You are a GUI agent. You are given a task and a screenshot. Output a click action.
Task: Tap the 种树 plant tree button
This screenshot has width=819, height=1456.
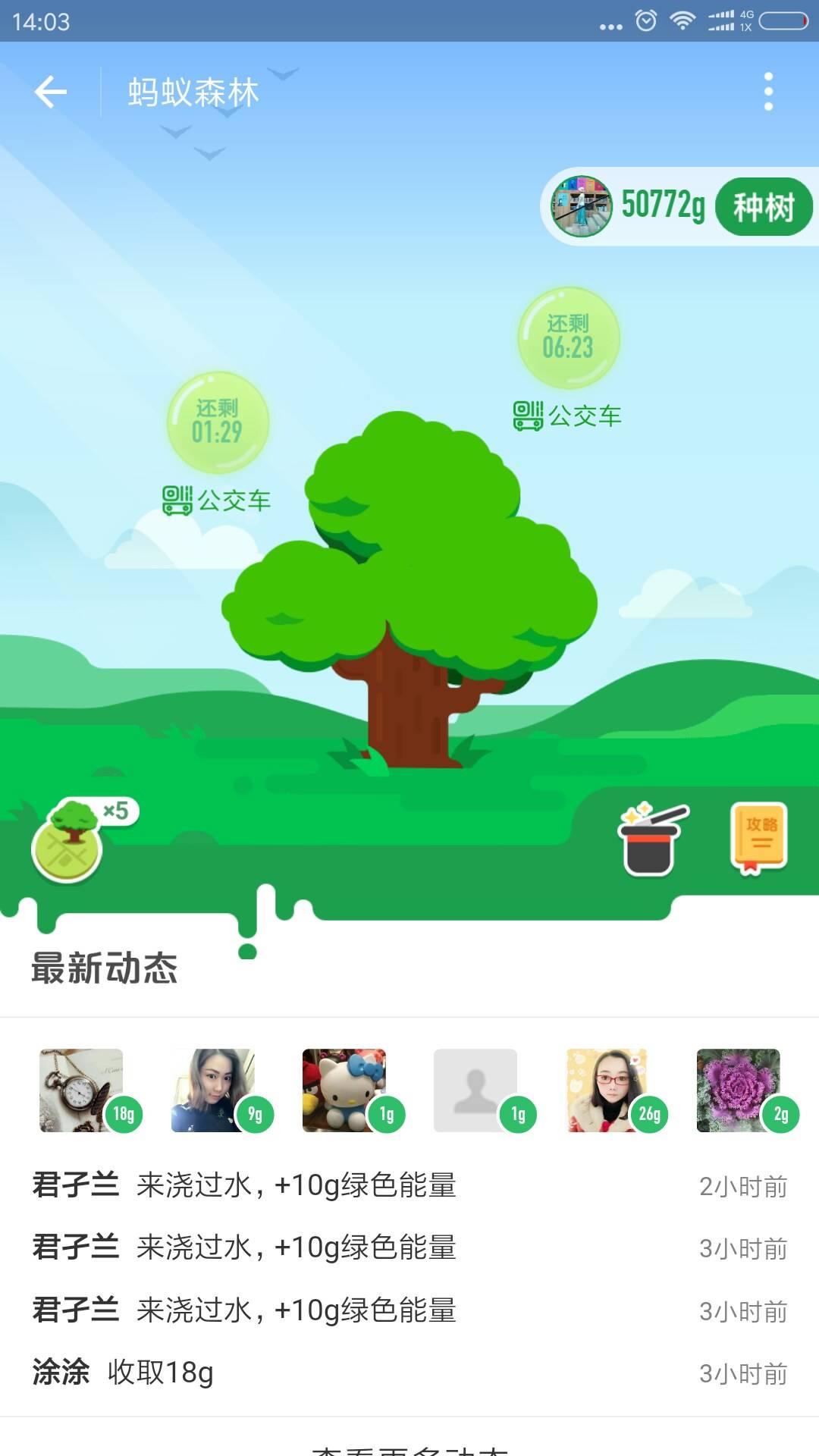(764, 207)
